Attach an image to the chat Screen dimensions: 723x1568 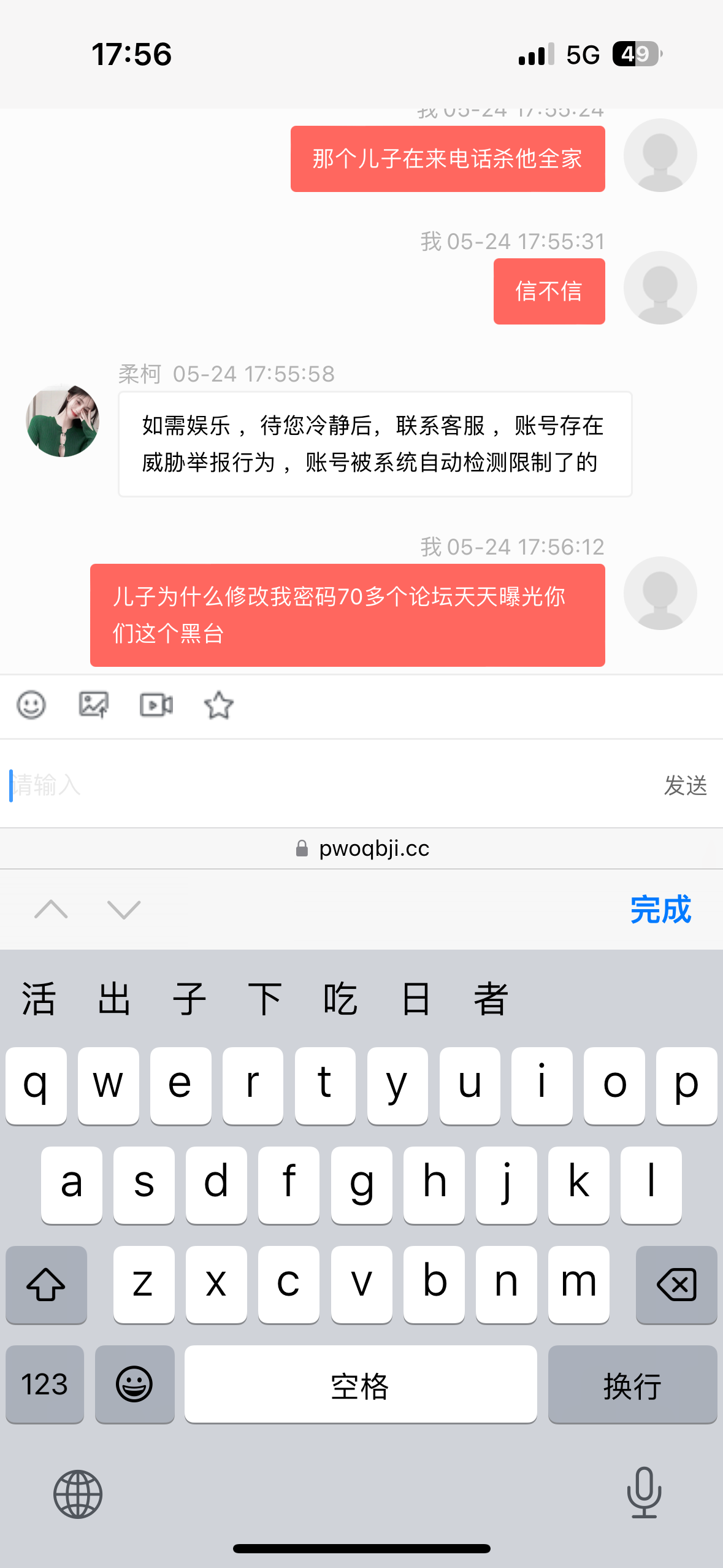tap(94, 705)
